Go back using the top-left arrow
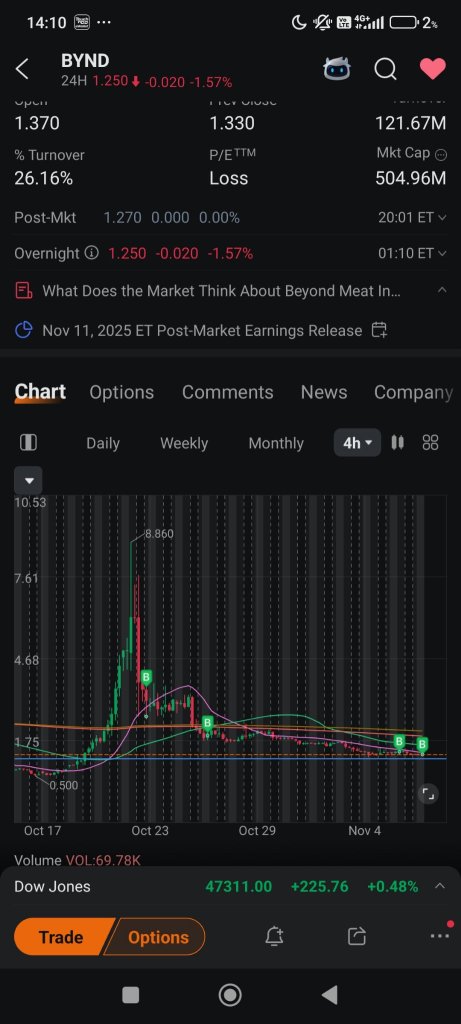461x1024 pixels. (22, 69)
